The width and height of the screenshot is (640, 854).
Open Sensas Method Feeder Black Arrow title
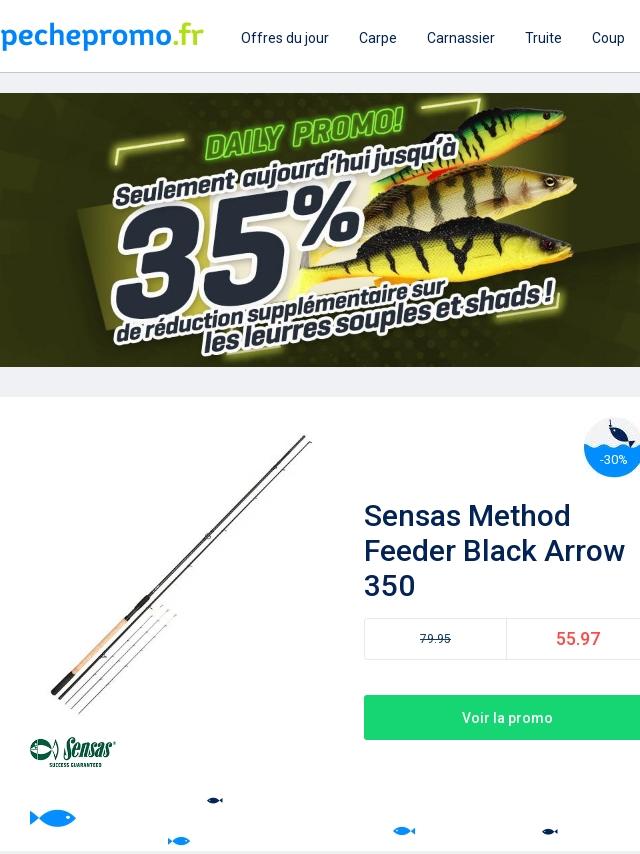click(494, 550)
